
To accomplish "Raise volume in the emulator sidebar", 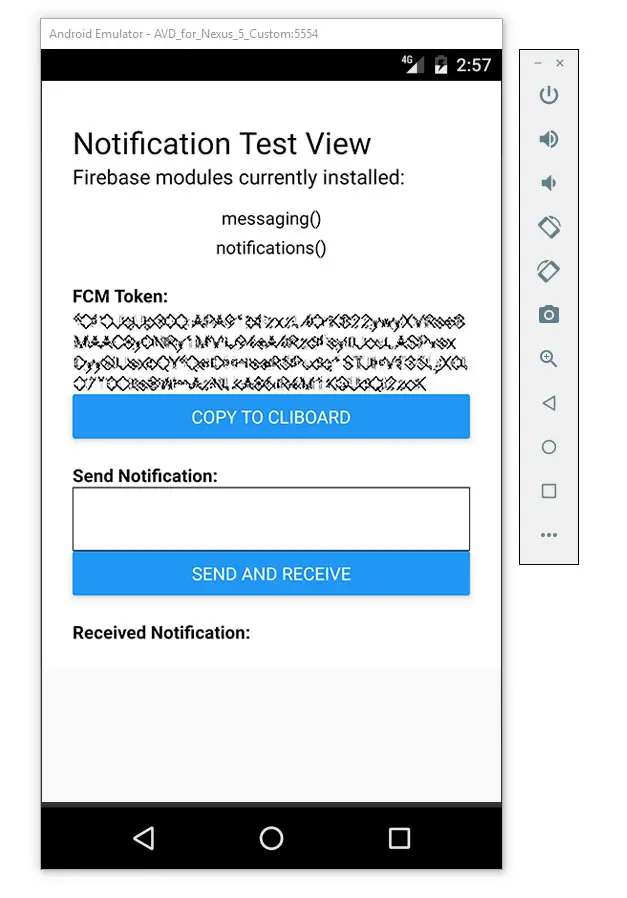I will pyautogui.click(x=548, y=139).
